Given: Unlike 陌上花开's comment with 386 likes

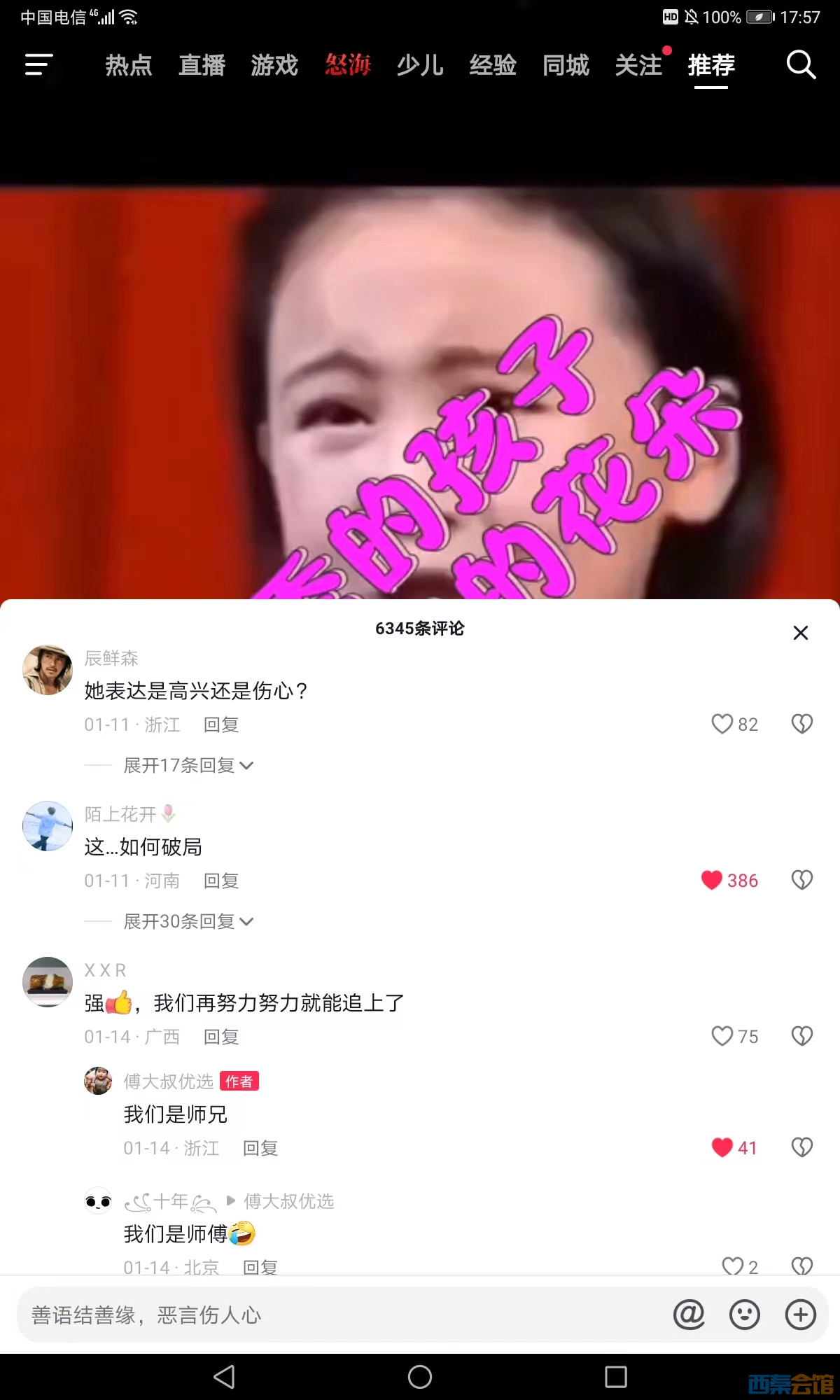Looking at the screenshot, I should point(712,880).
